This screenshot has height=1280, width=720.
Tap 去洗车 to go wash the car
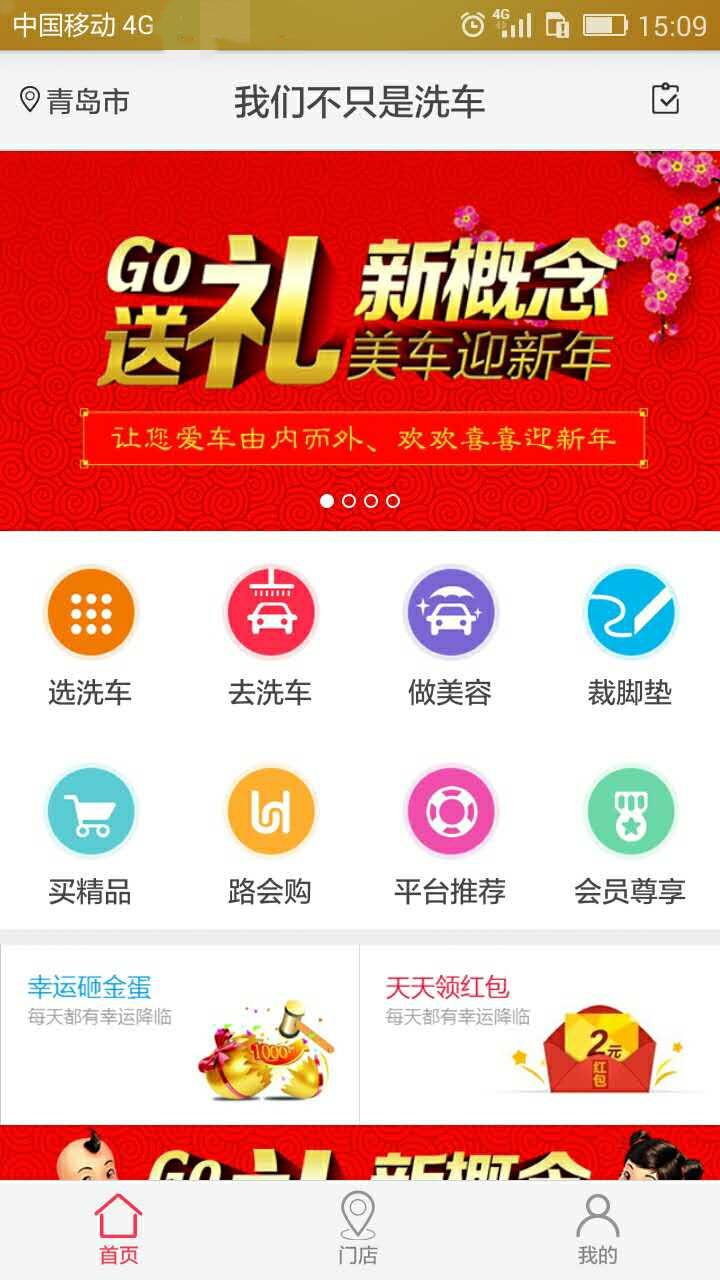(270, 637)
